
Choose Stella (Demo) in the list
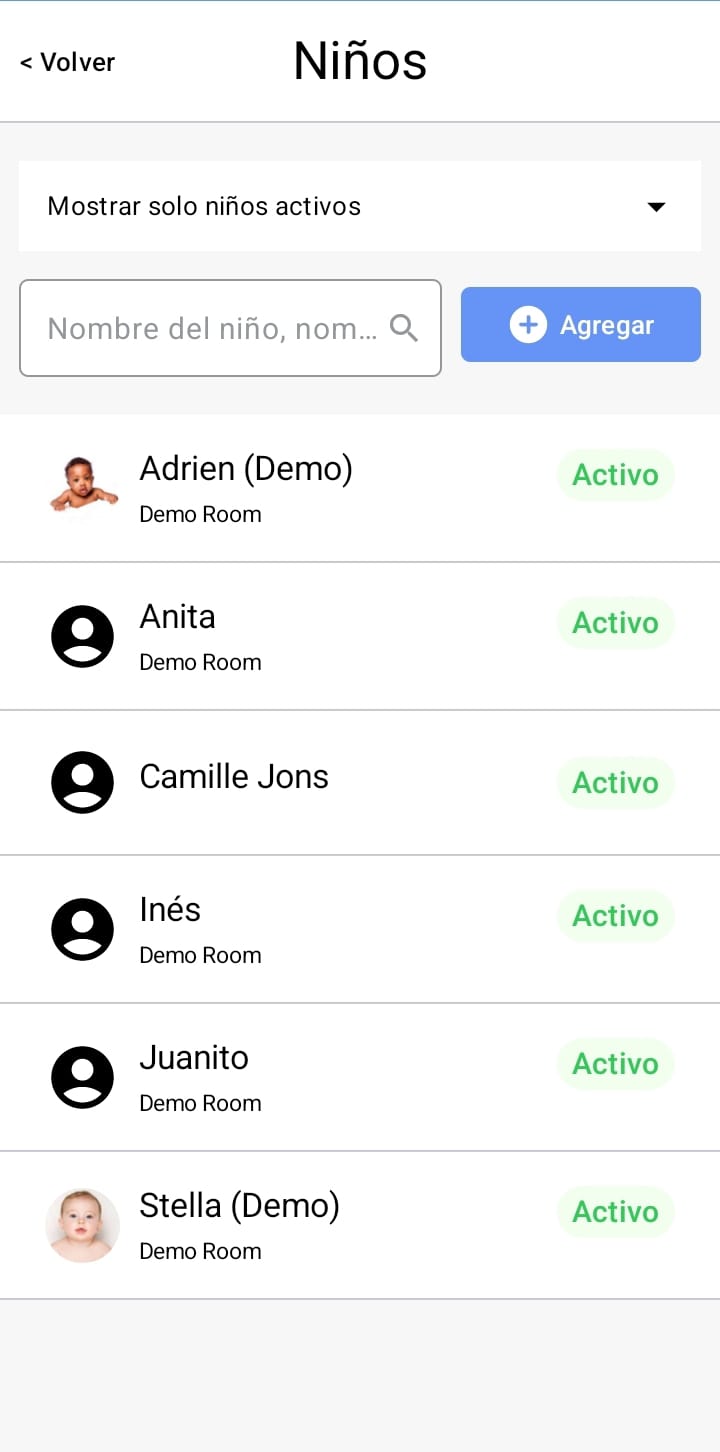coord(240,1225)
